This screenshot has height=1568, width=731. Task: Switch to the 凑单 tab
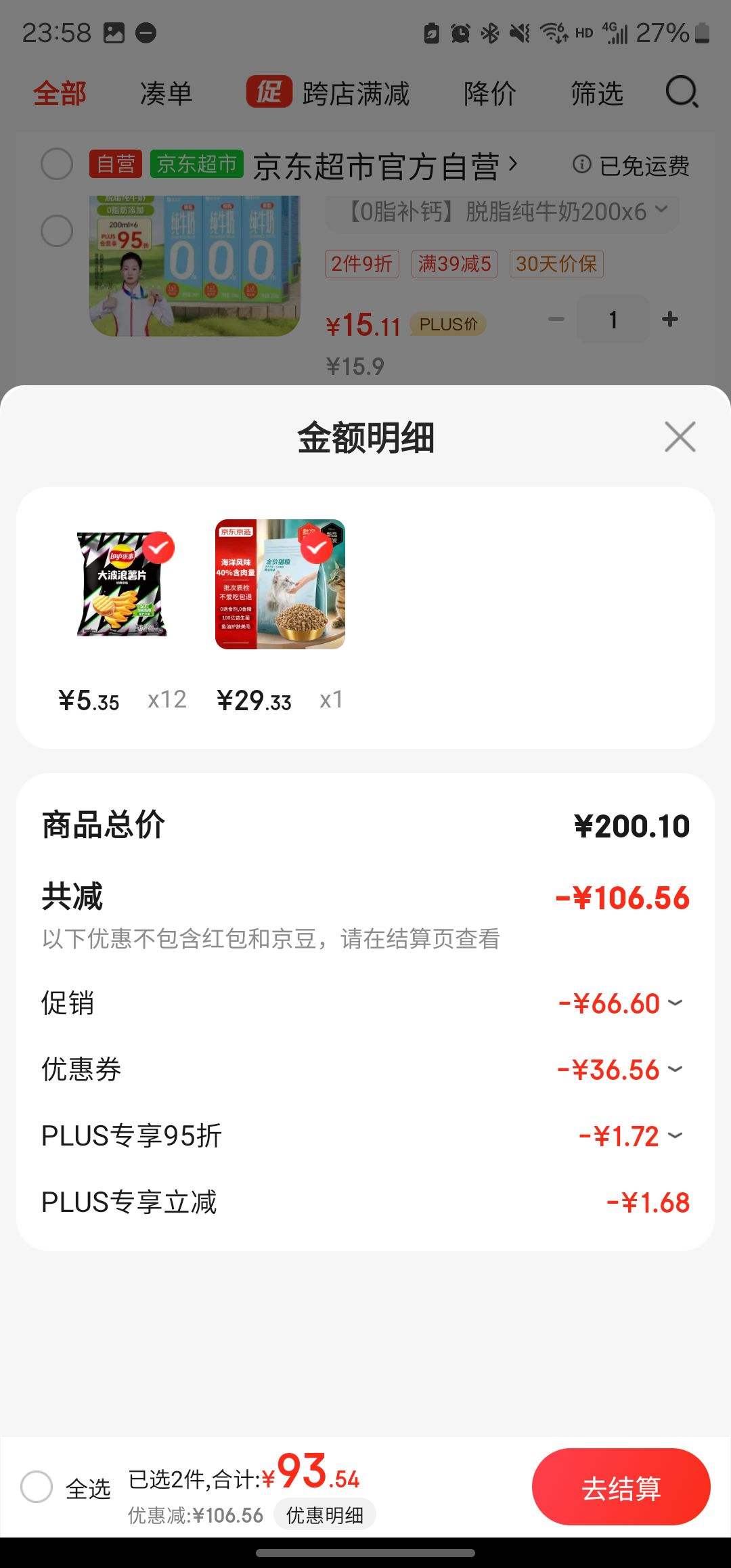(x=164, y=93)
